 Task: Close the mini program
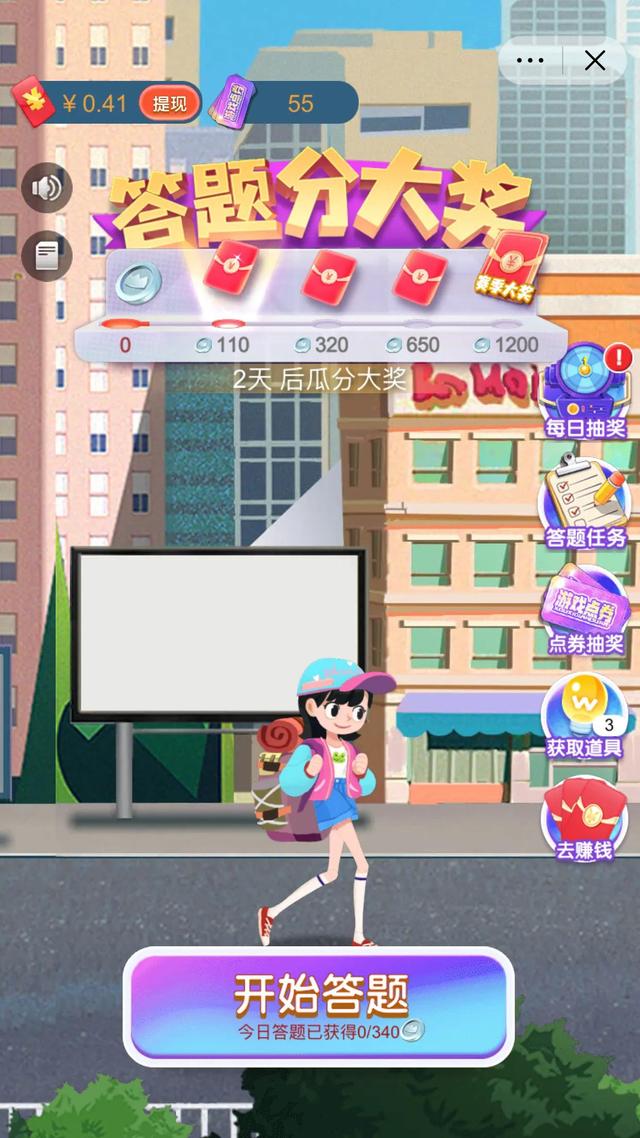pyautogui.click(x=595, y=61)
